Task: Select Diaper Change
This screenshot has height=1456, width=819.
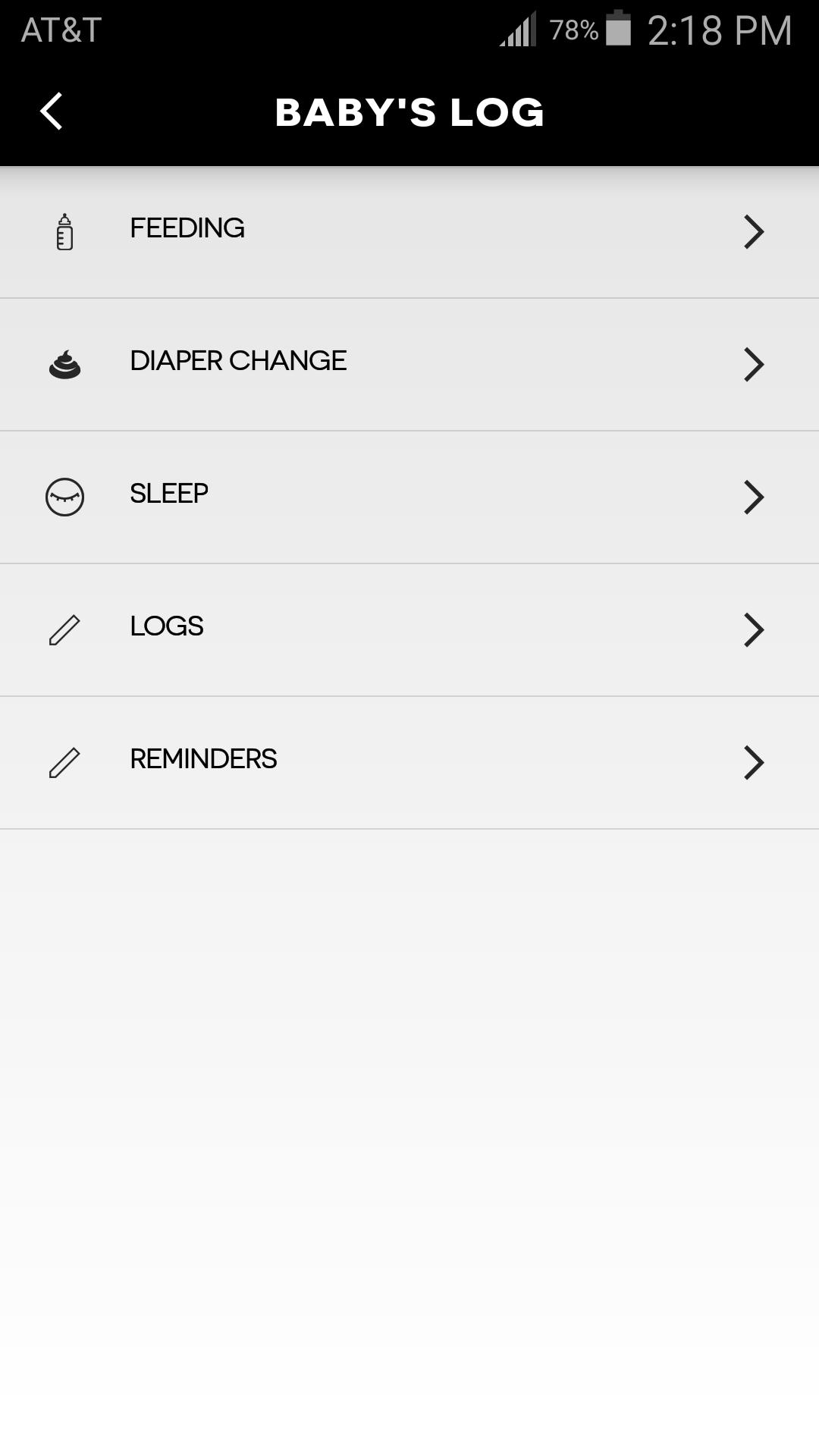Action: (409, 363)
